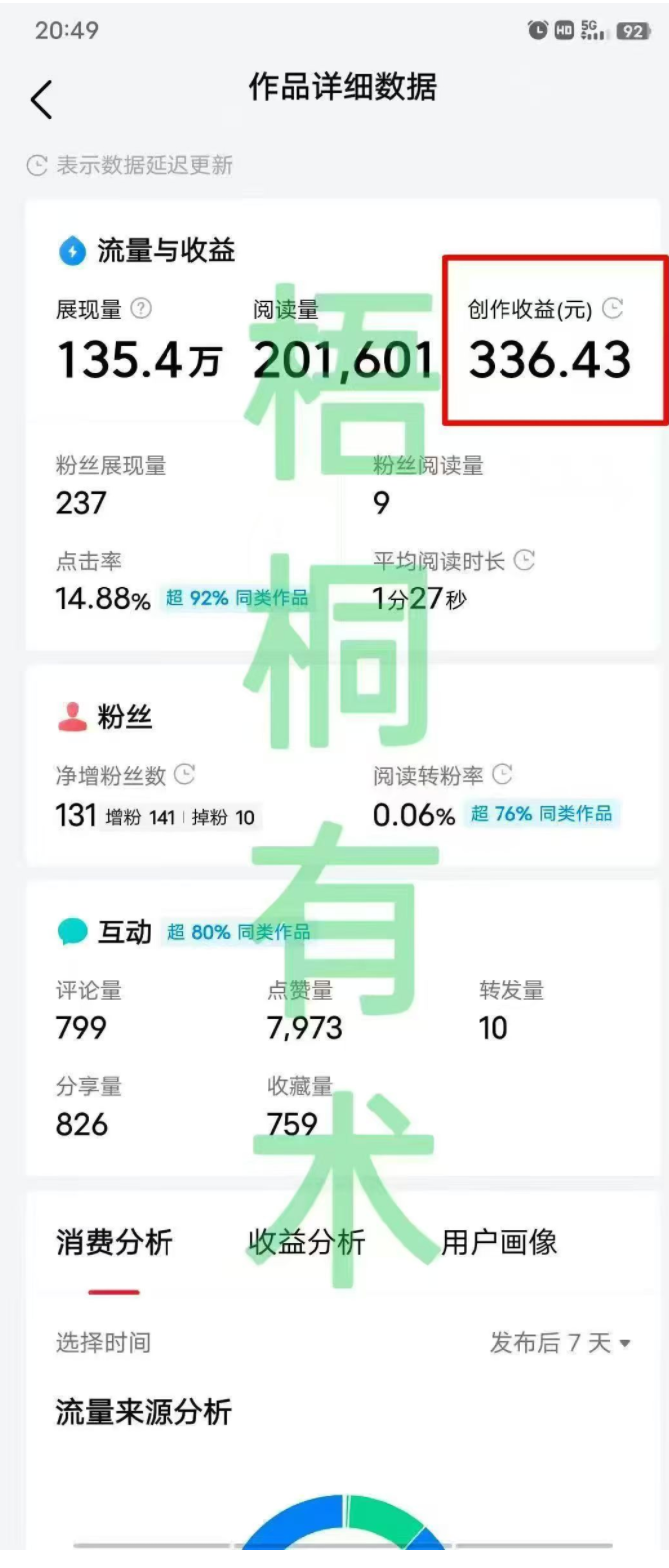Expand the 发布后 7 天 time dropdown
Image resolution: width=669 pixels, height=1568 pixels.
coord(559,1343)
